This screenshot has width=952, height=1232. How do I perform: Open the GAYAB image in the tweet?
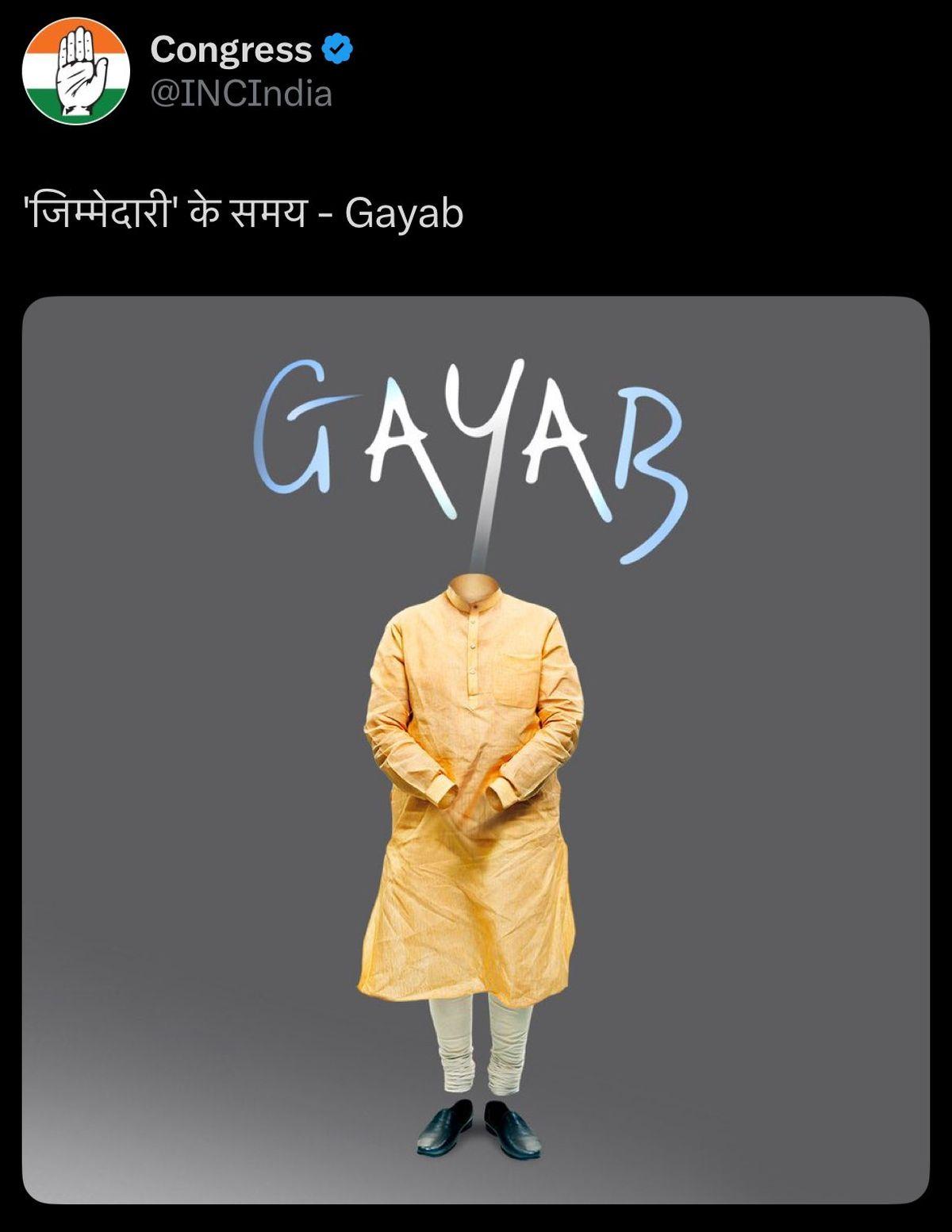(x=475, y=749)
